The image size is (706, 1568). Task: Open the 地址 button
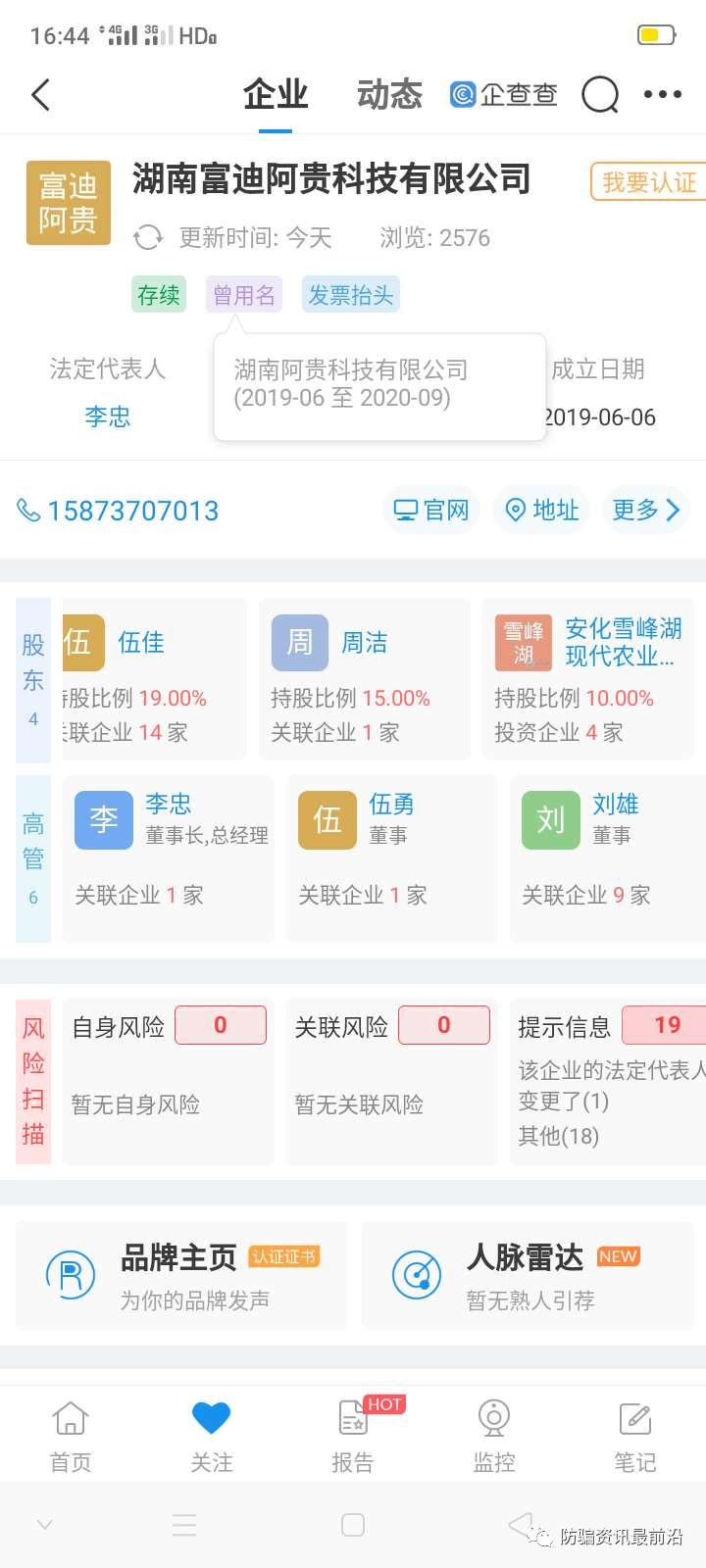542,511
